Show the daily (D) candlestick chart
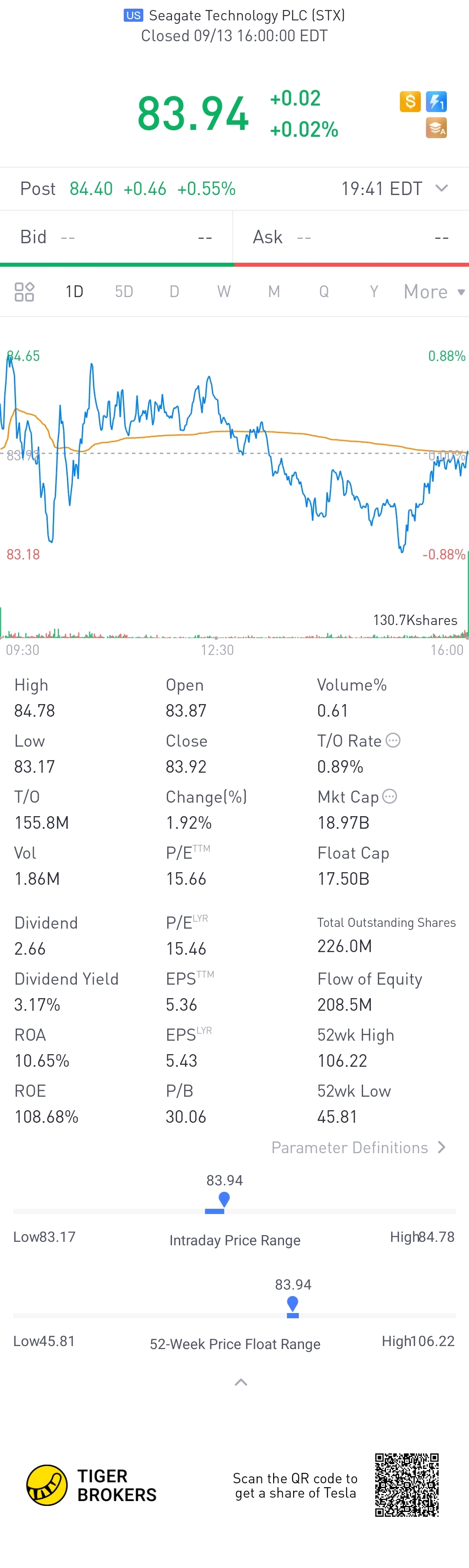This screenshot has height=1568, width=469. click(174, 292)
